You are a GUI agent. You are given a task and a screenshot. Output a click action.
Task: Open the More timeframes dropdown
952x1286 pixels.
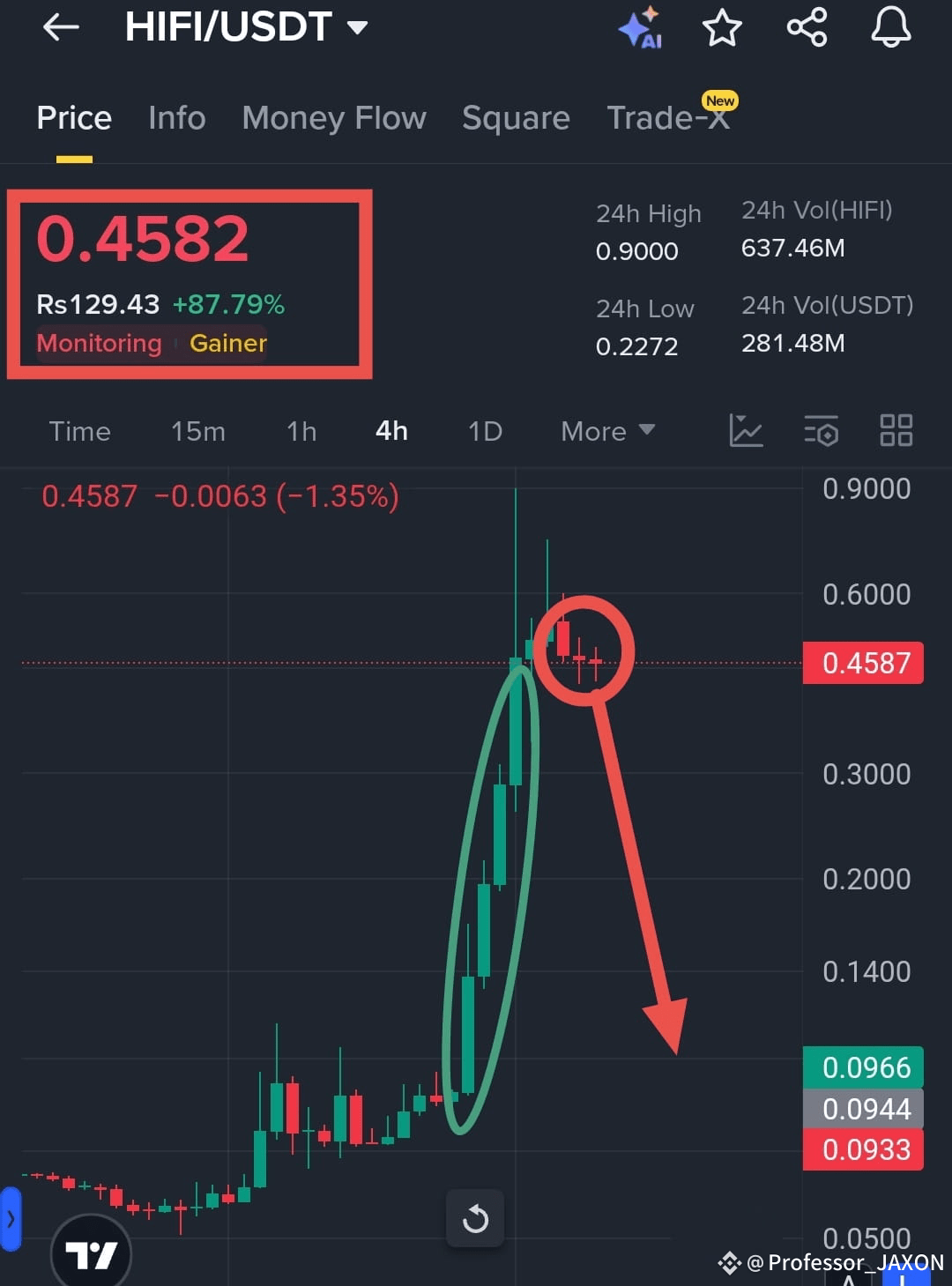click(606, 431)
